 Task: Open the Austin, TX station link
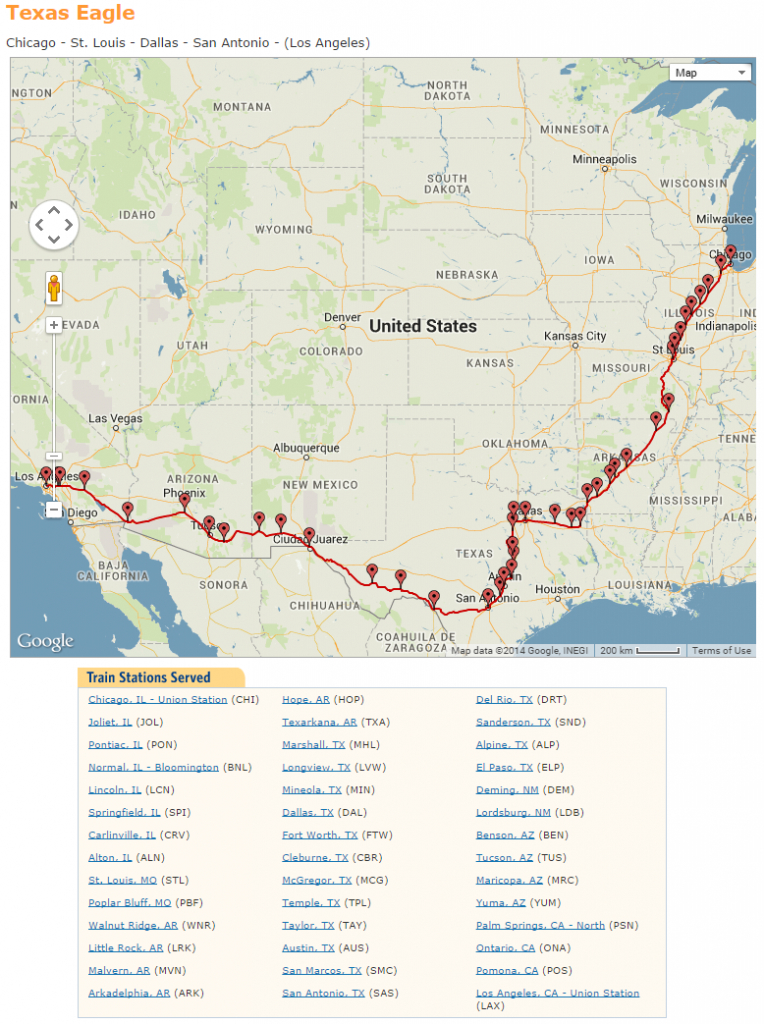[x=308, y=948]
